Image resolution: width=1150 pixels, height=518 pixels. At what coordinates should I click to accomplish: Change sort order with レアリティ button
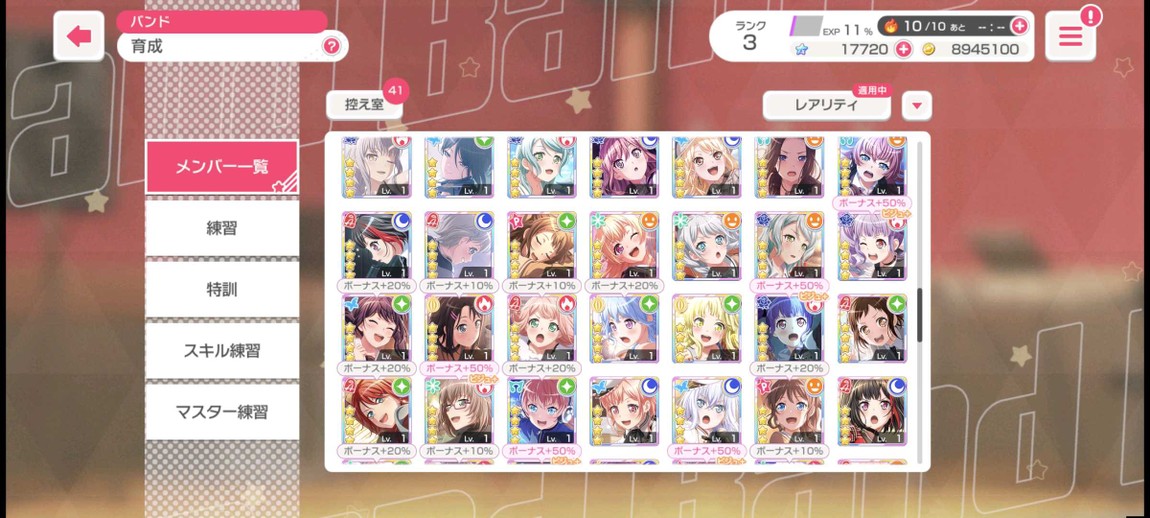(826, 105)
